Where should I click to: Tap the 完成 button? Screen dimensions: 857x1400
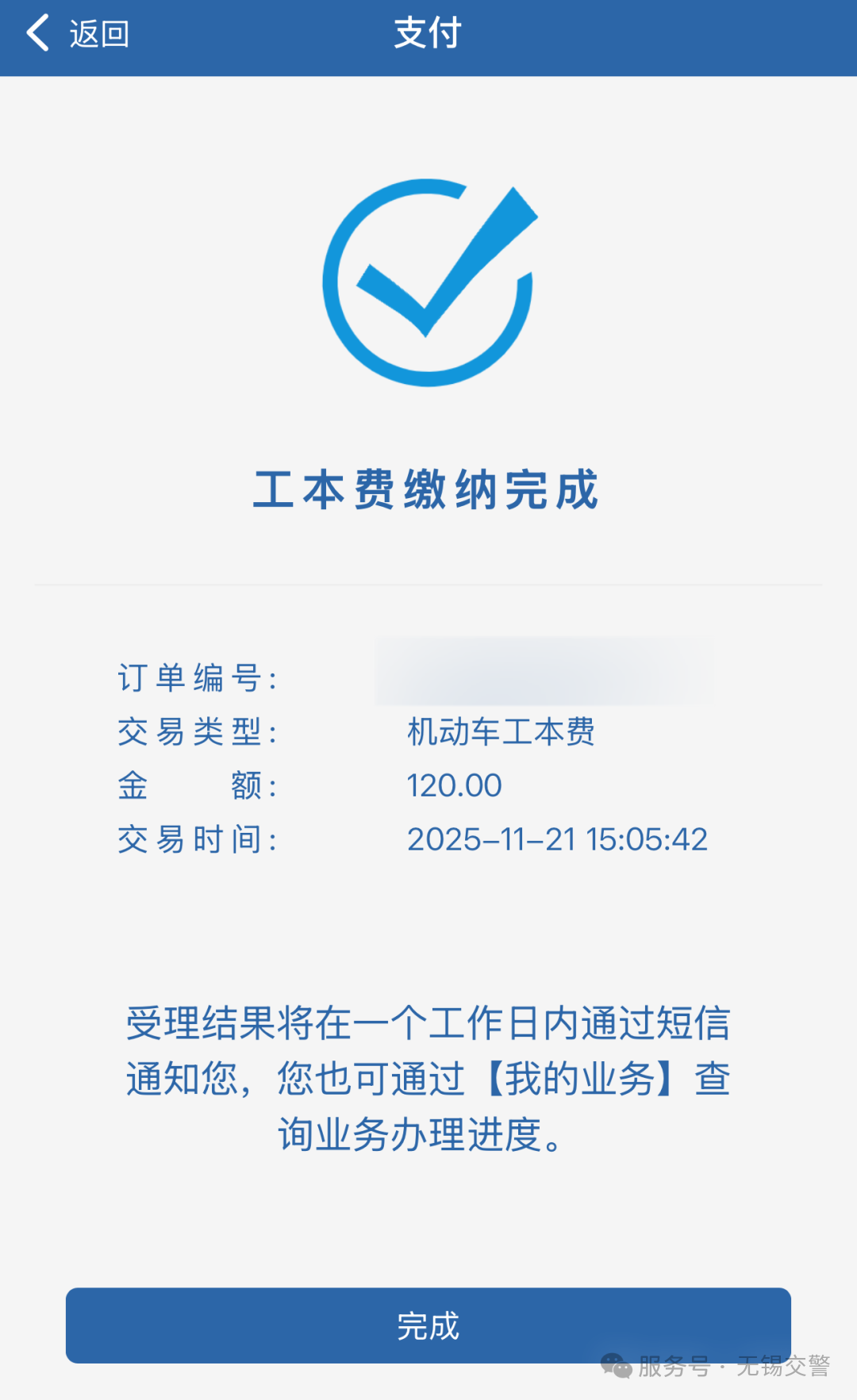(428, 1326)
